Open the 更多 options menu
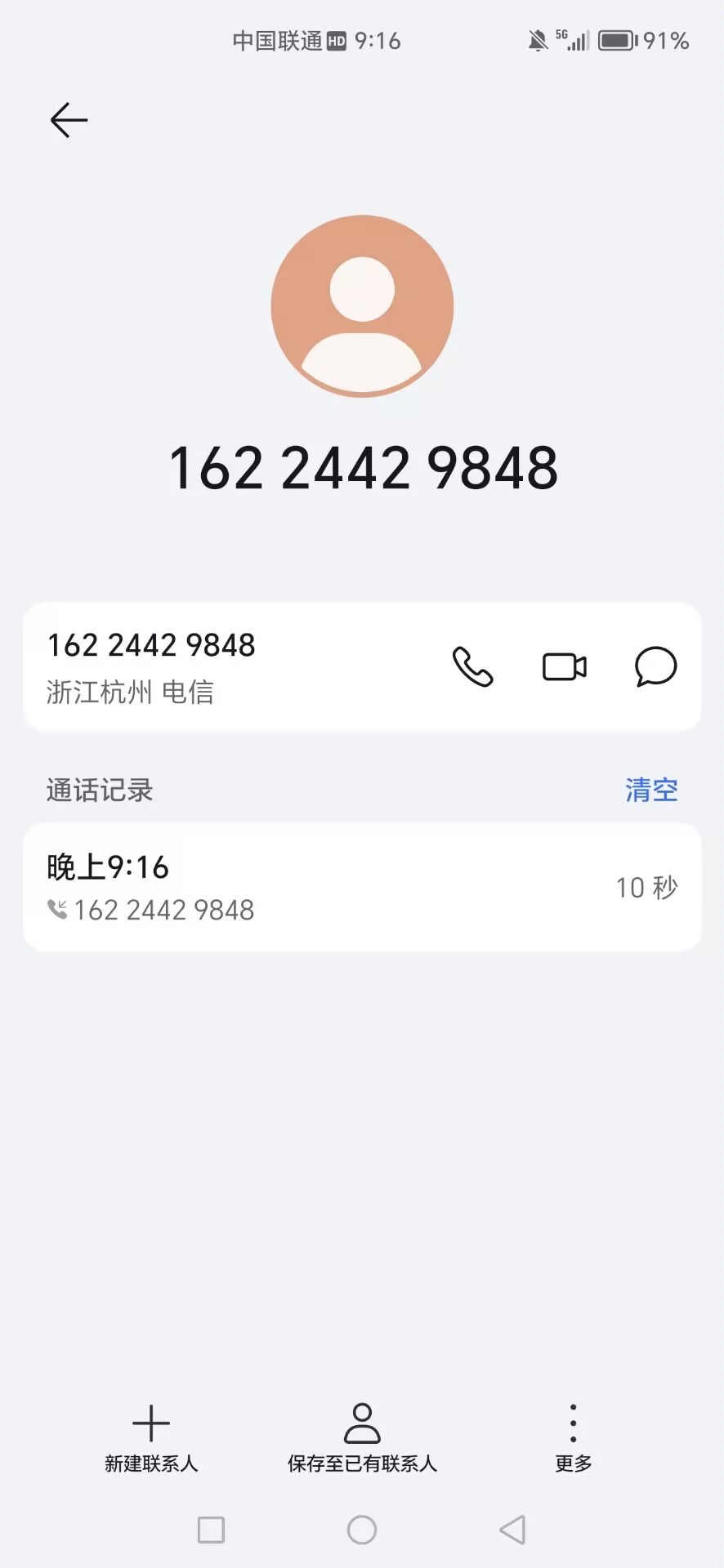This screenshot has height=1568, width=724. coord(573,1437)
